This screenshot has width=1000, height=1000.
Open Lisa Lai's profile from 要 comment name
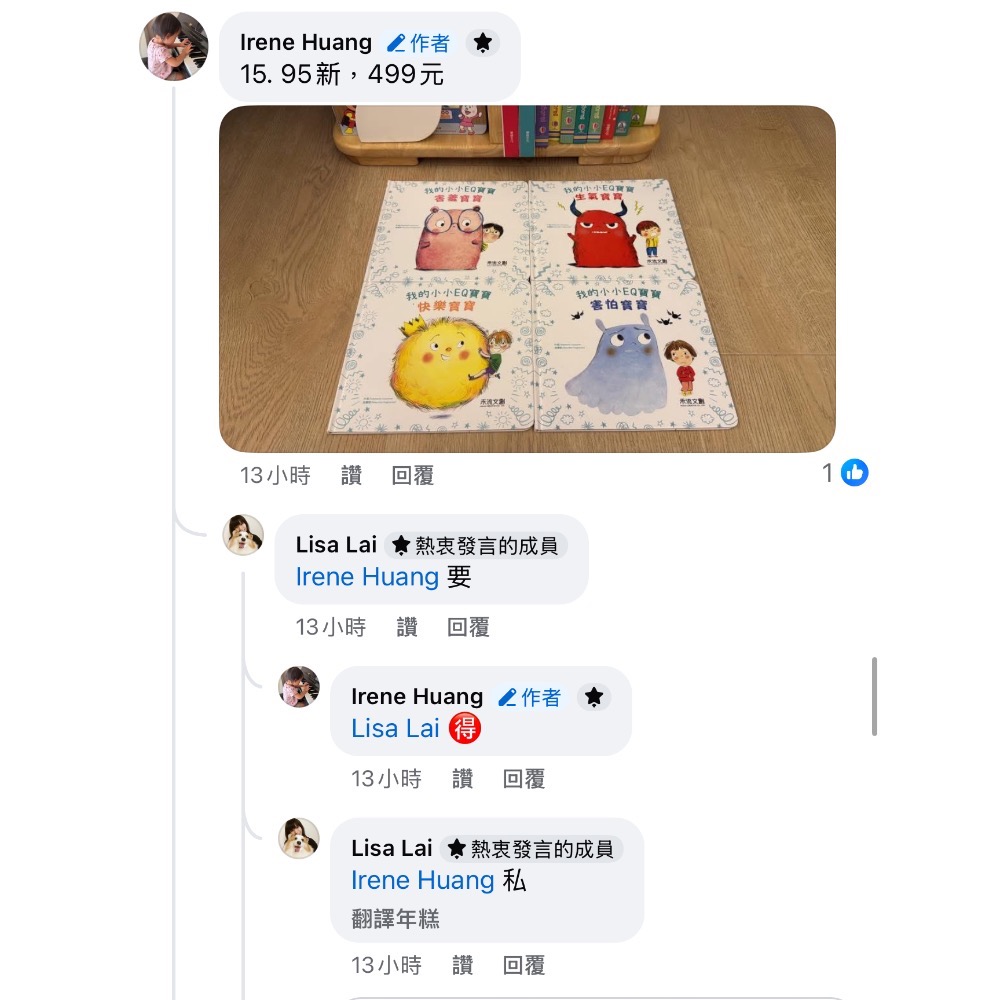tap(336, 545)
